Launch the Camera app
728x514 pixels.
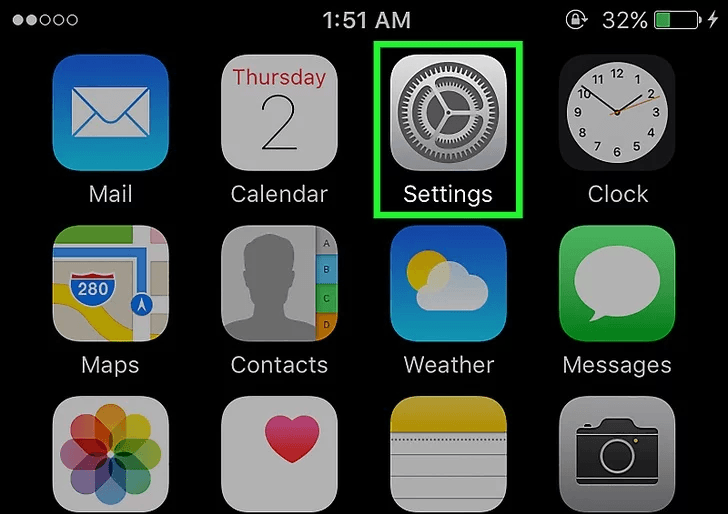pos(617,455)
